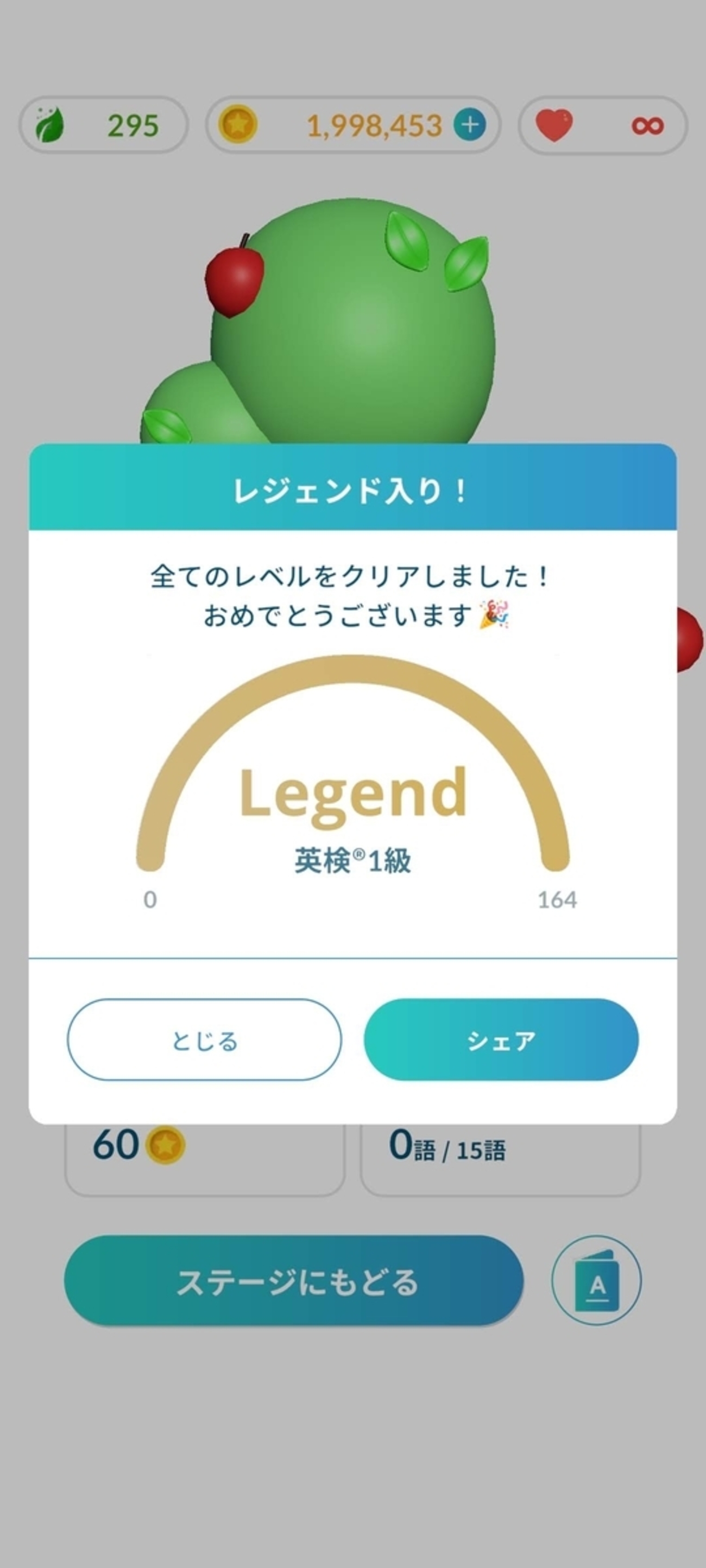Add more coins with the plus icon
706x1568 pixels.
(x=470, y=125)
